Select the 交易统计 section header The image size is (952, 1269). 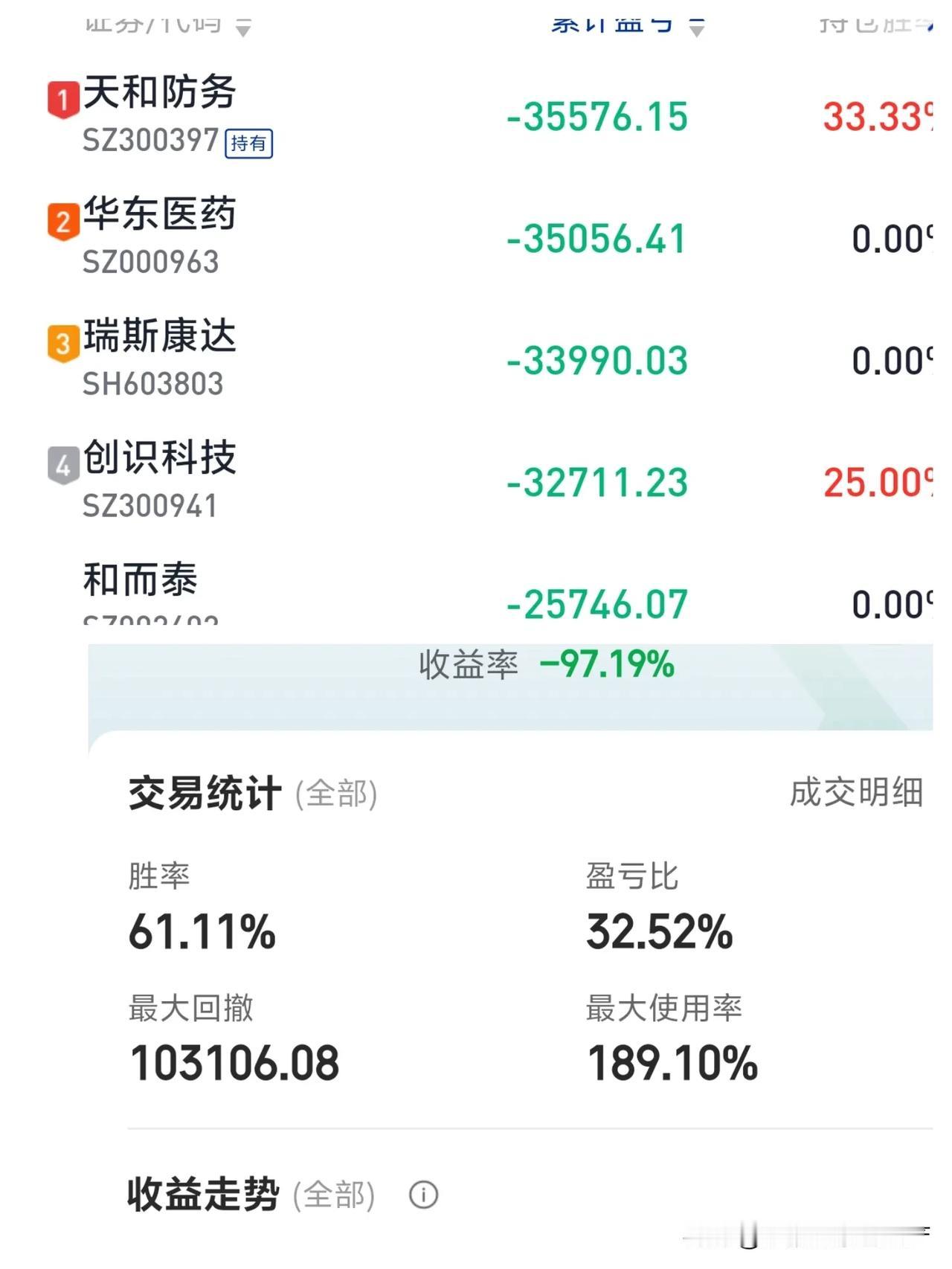pos(199,791)
